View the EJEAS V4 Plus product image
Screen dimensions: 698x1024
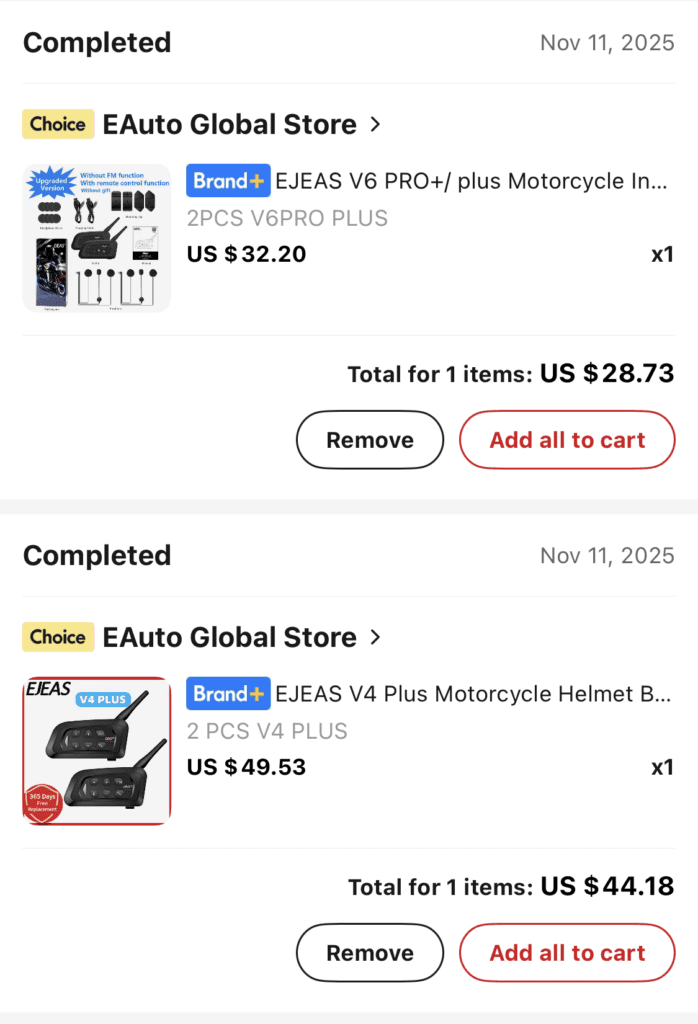point(97,751)
